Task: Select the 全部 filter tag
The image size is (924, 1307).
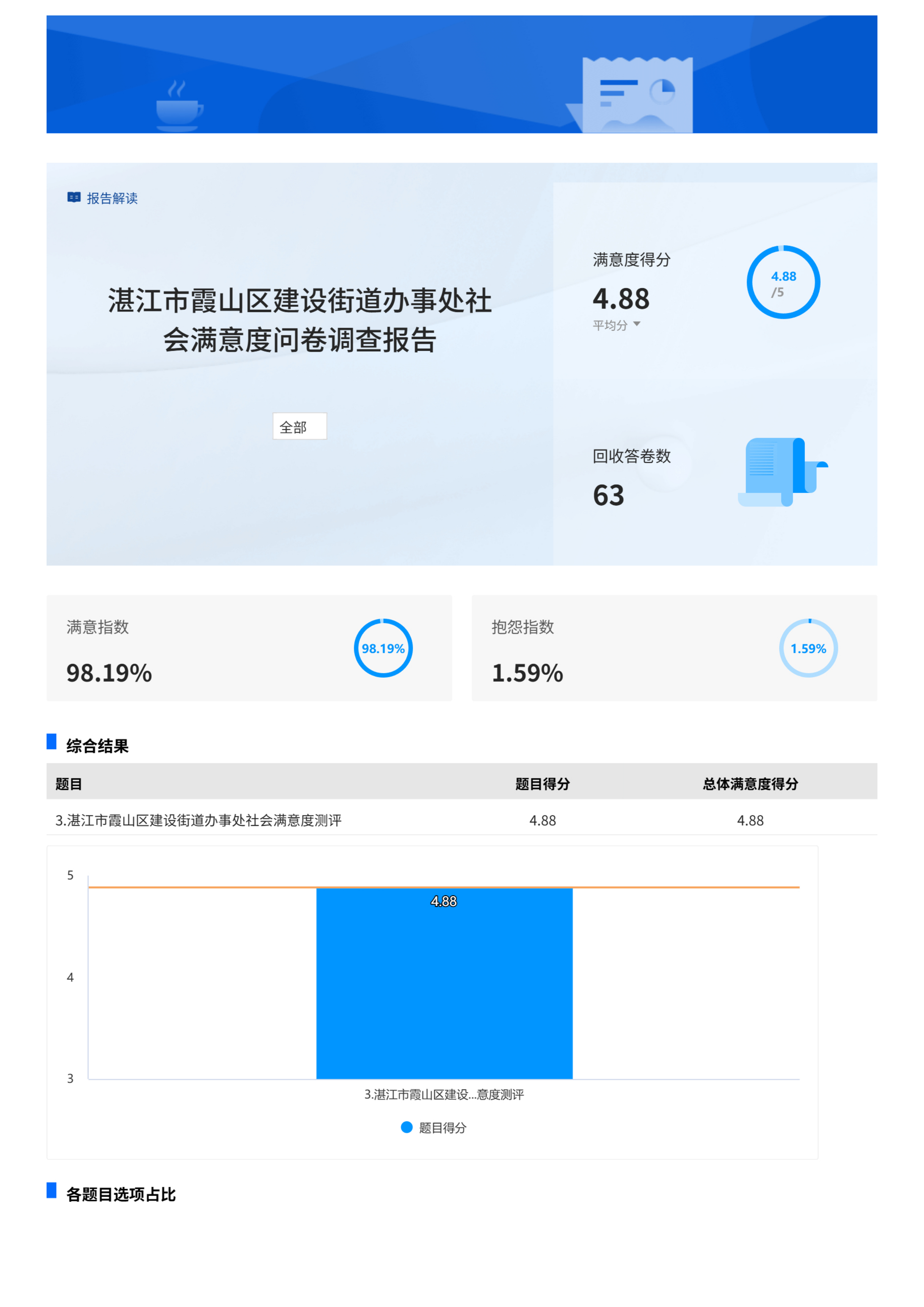Action: point(300,425)
